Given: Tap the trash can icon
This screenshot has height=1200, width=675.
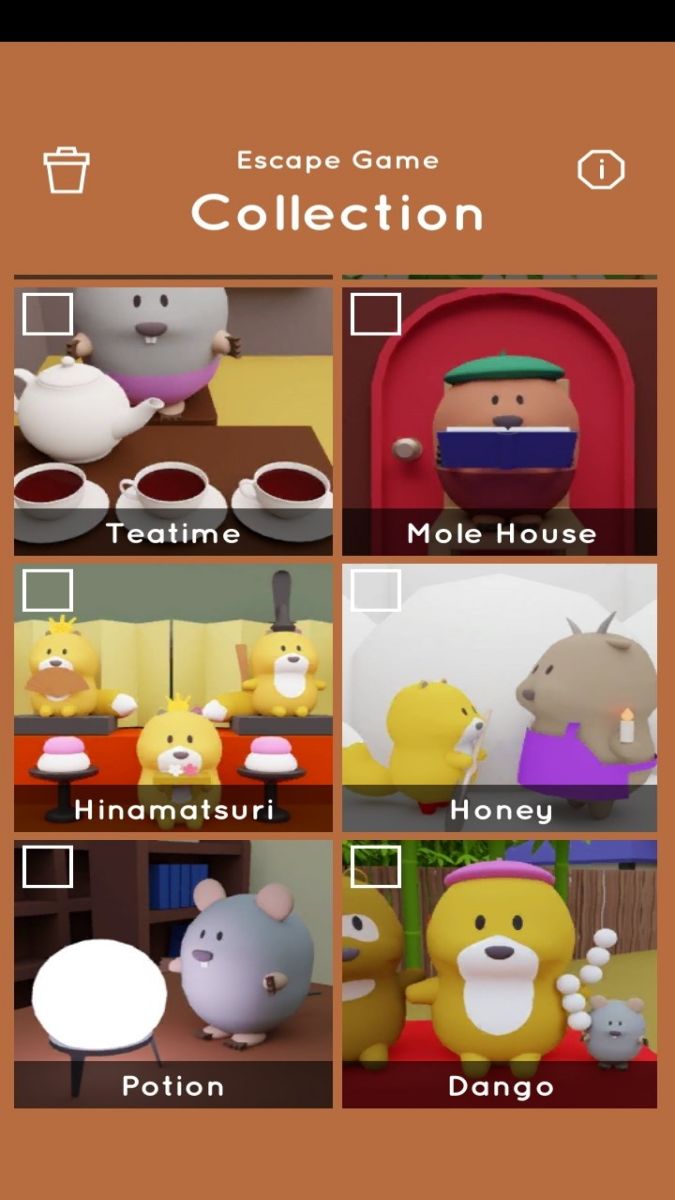Looking at the screenshot, I should click(66, 170).
